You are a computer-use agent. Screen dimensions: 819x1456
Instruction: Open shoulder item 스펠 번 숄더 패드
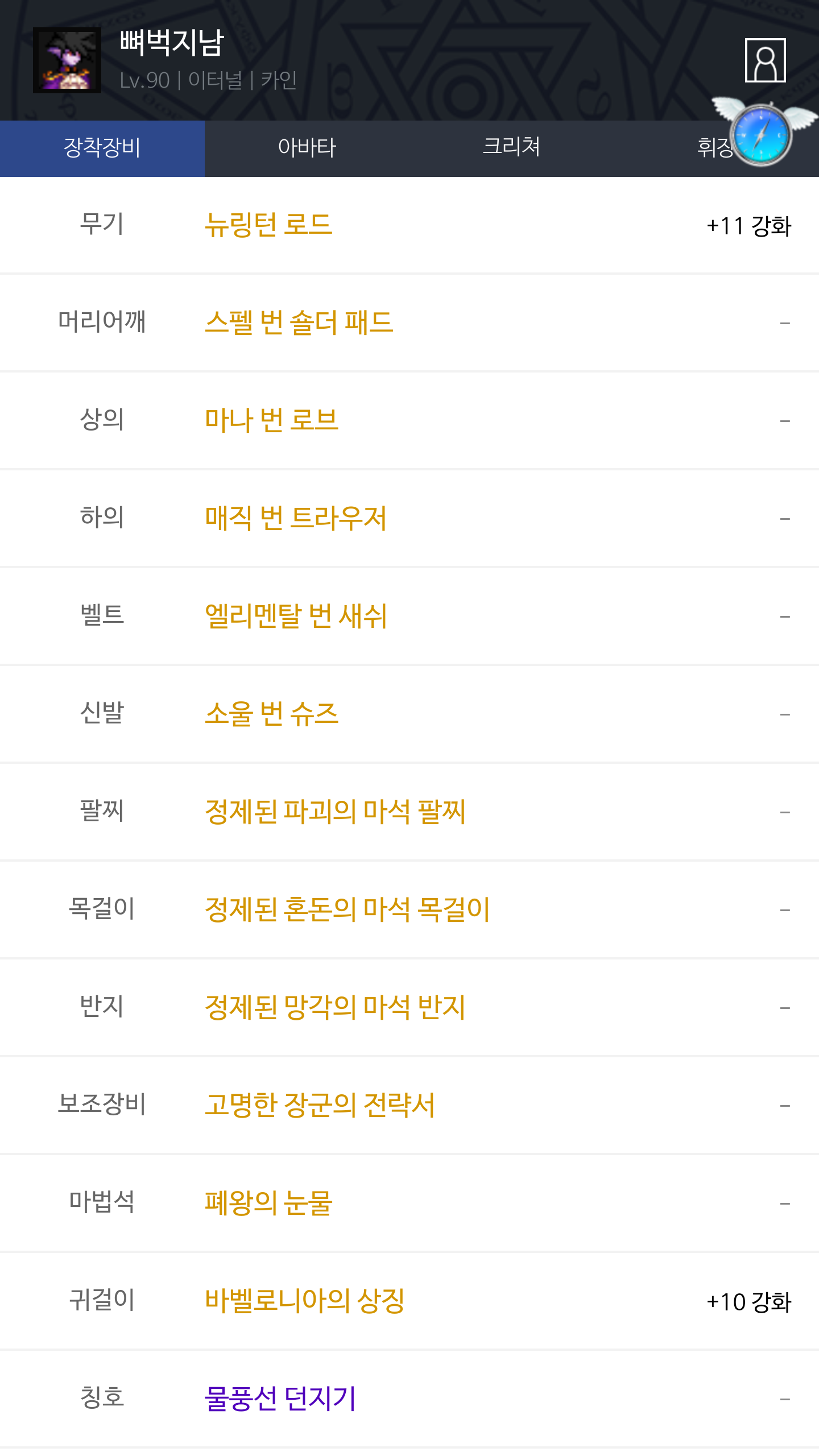299,322
